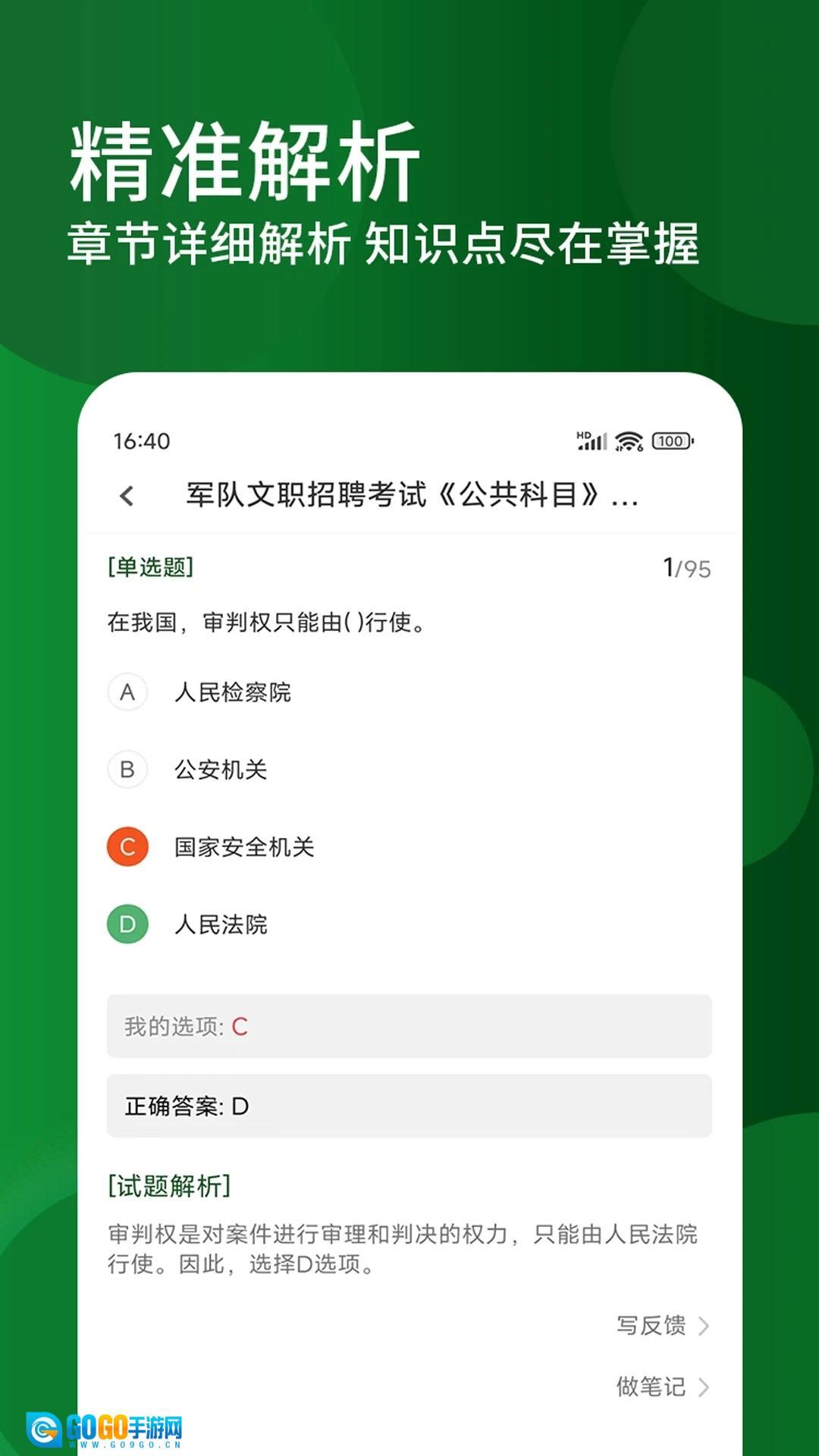Tap the back arrow to exit the quiz
This screenshot has width=819, height=1456.
[x=126, y=496]
